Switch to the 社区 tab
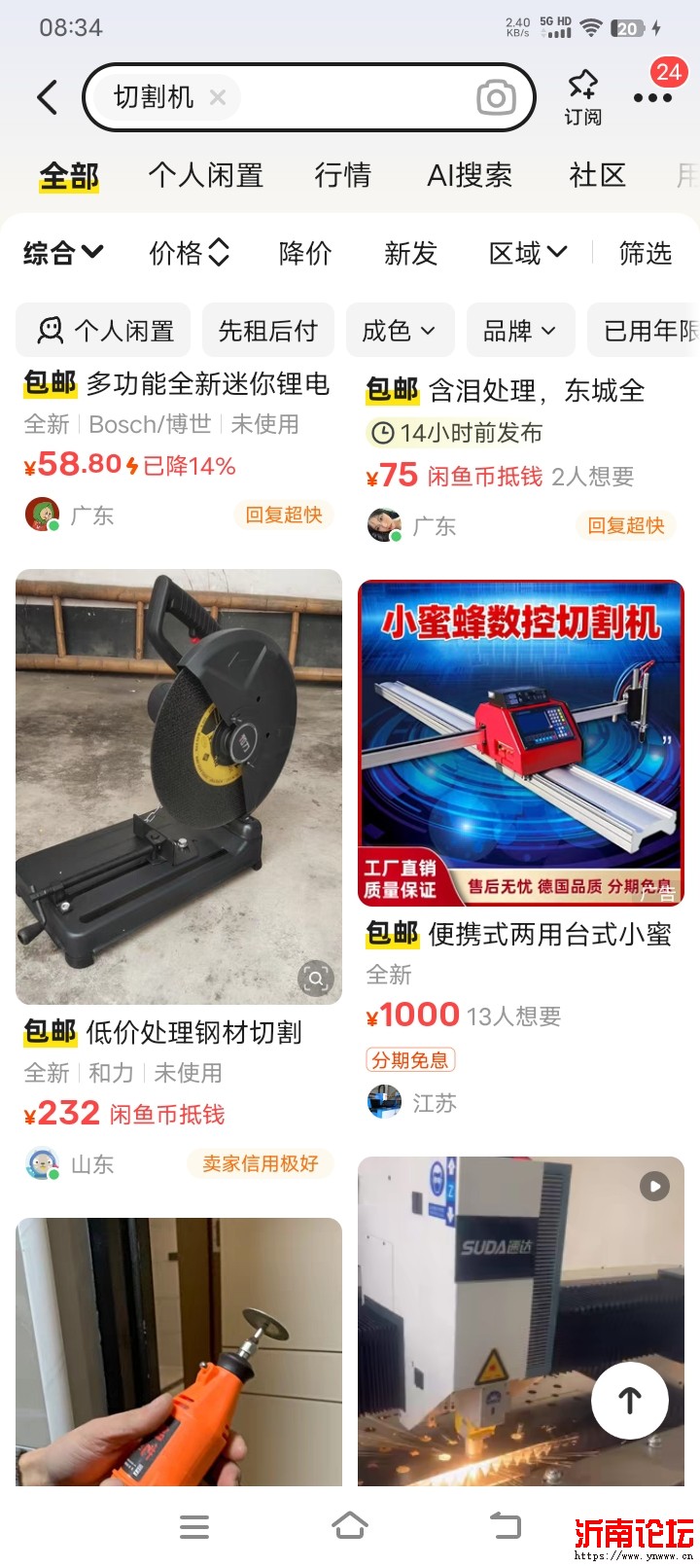This screenshot has height=1568, width=700. 597,176
